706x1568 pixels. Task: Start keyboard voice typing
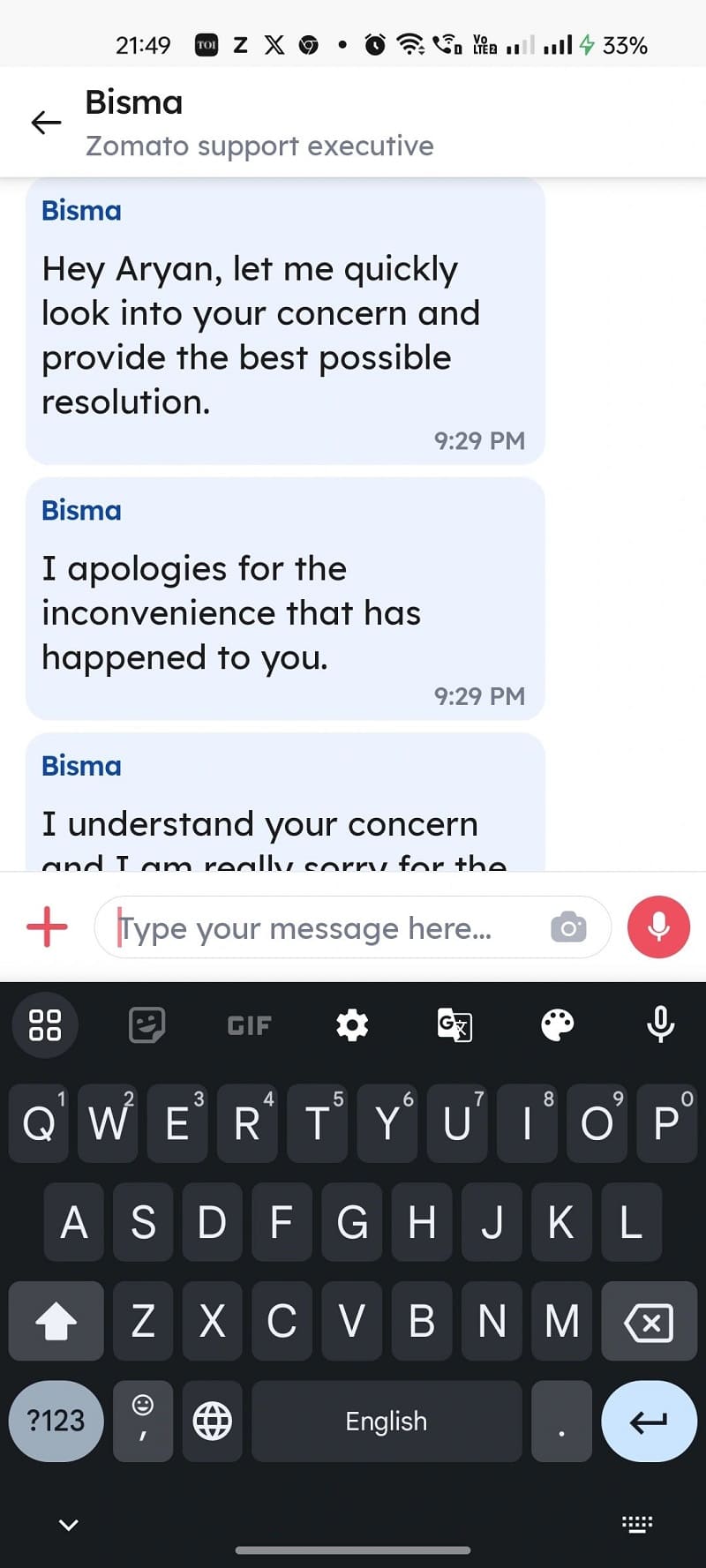click(x=660, y=1024)
